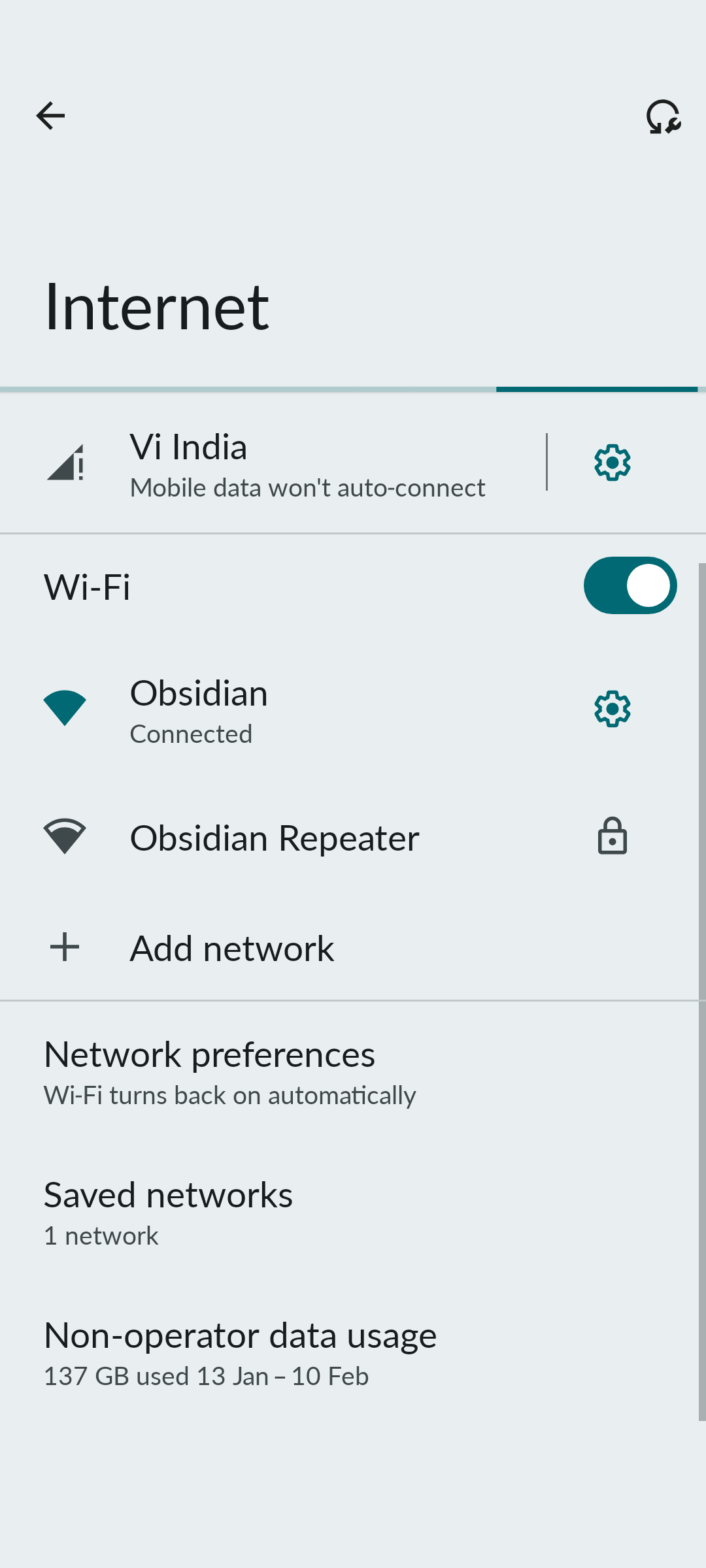Viewport: 706px width, 1568px height.
Task: Click the mobile signal strength icon
Action: tap(65, 462)
